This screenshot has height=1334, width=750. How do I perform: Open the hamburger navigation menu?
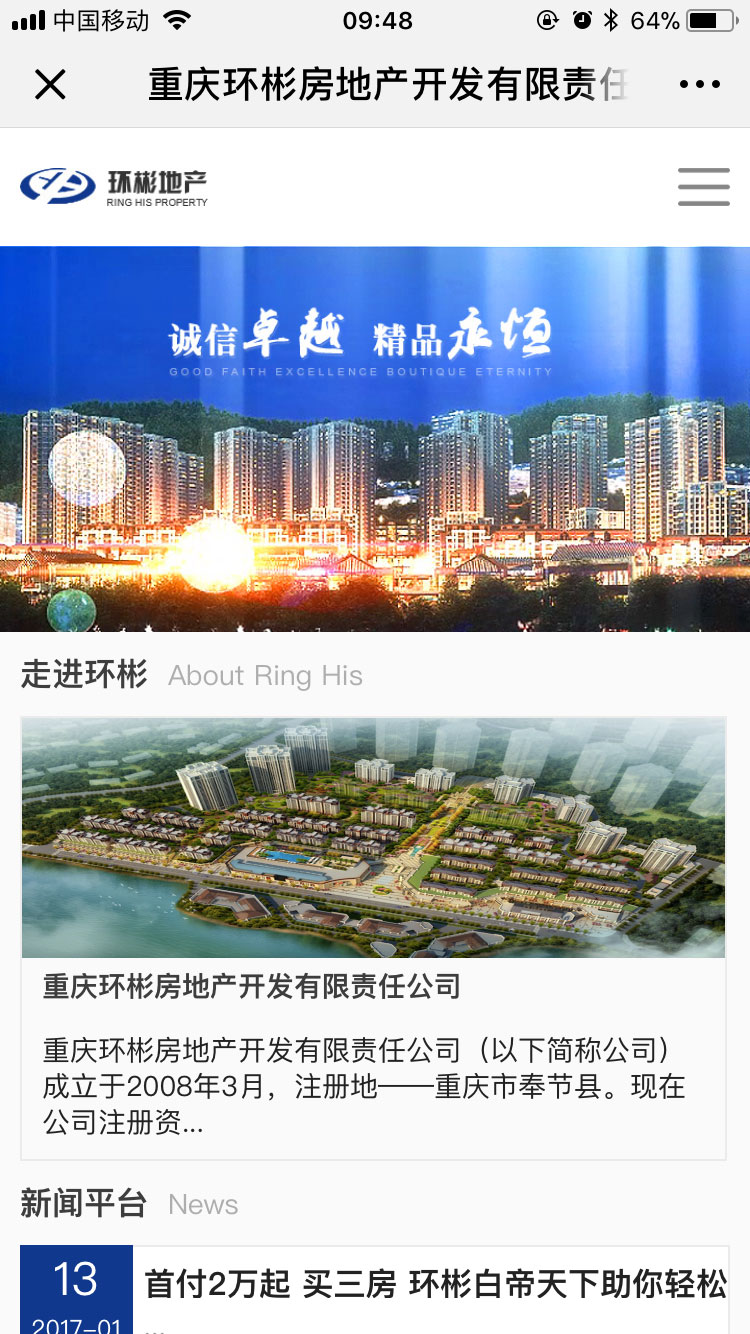point(703,186)
